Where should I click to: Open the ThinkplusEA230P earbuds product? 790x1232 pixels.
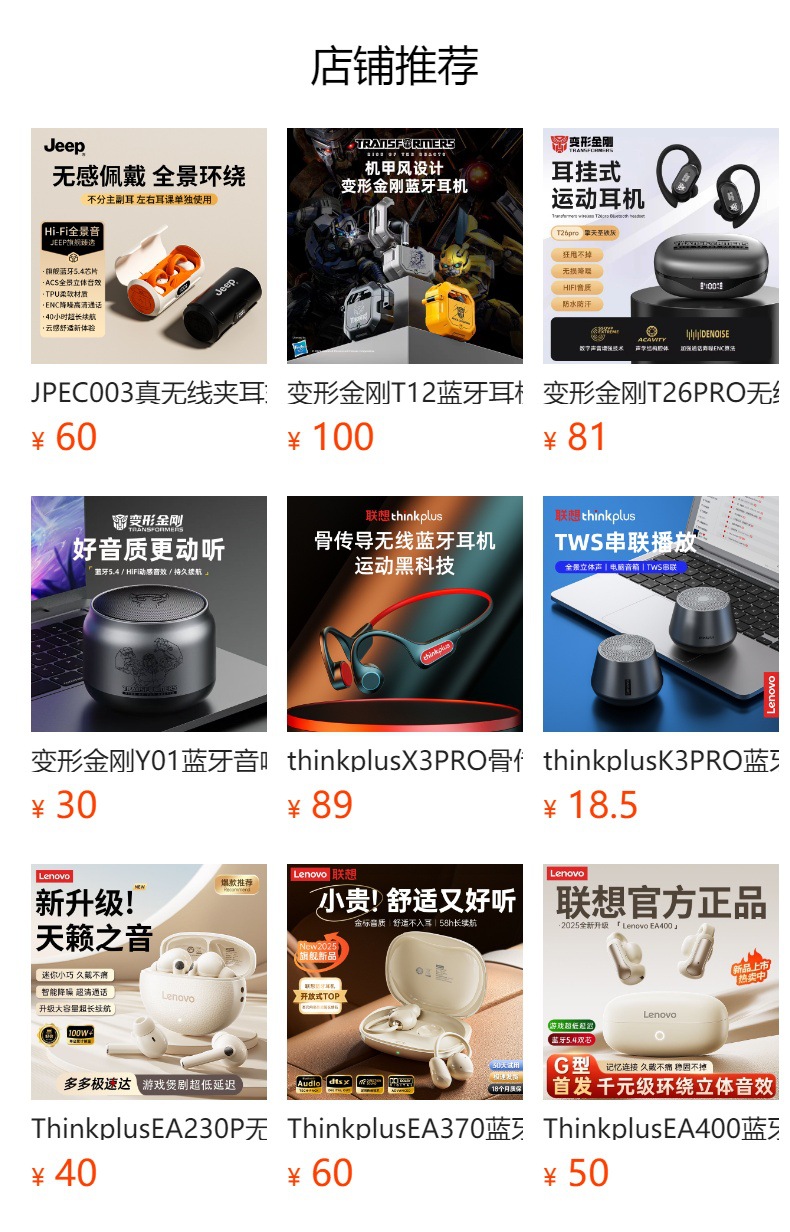point(149,982)
